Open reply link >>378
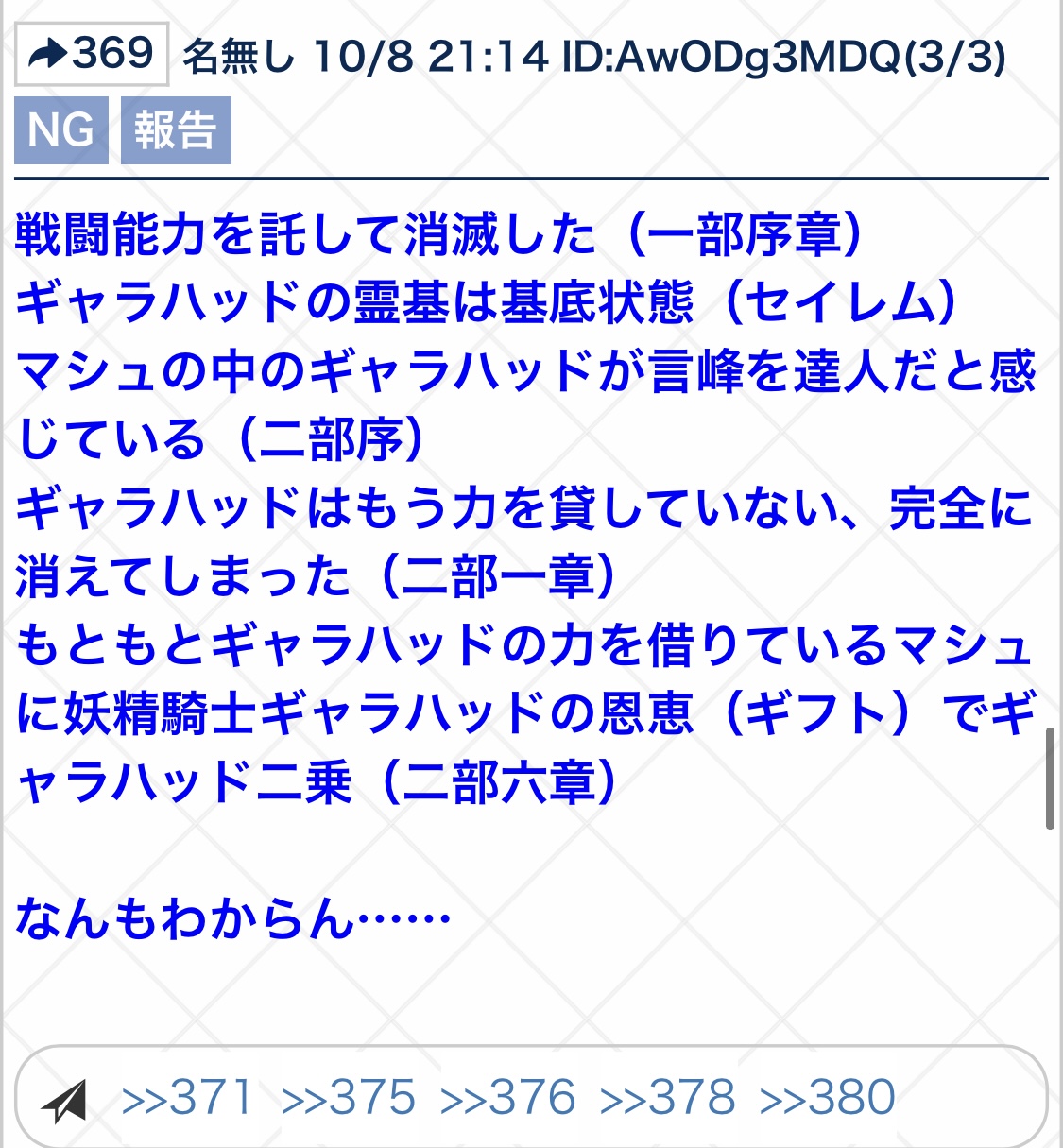This screenshot has height=1148, width=1063. (668, 1098)
